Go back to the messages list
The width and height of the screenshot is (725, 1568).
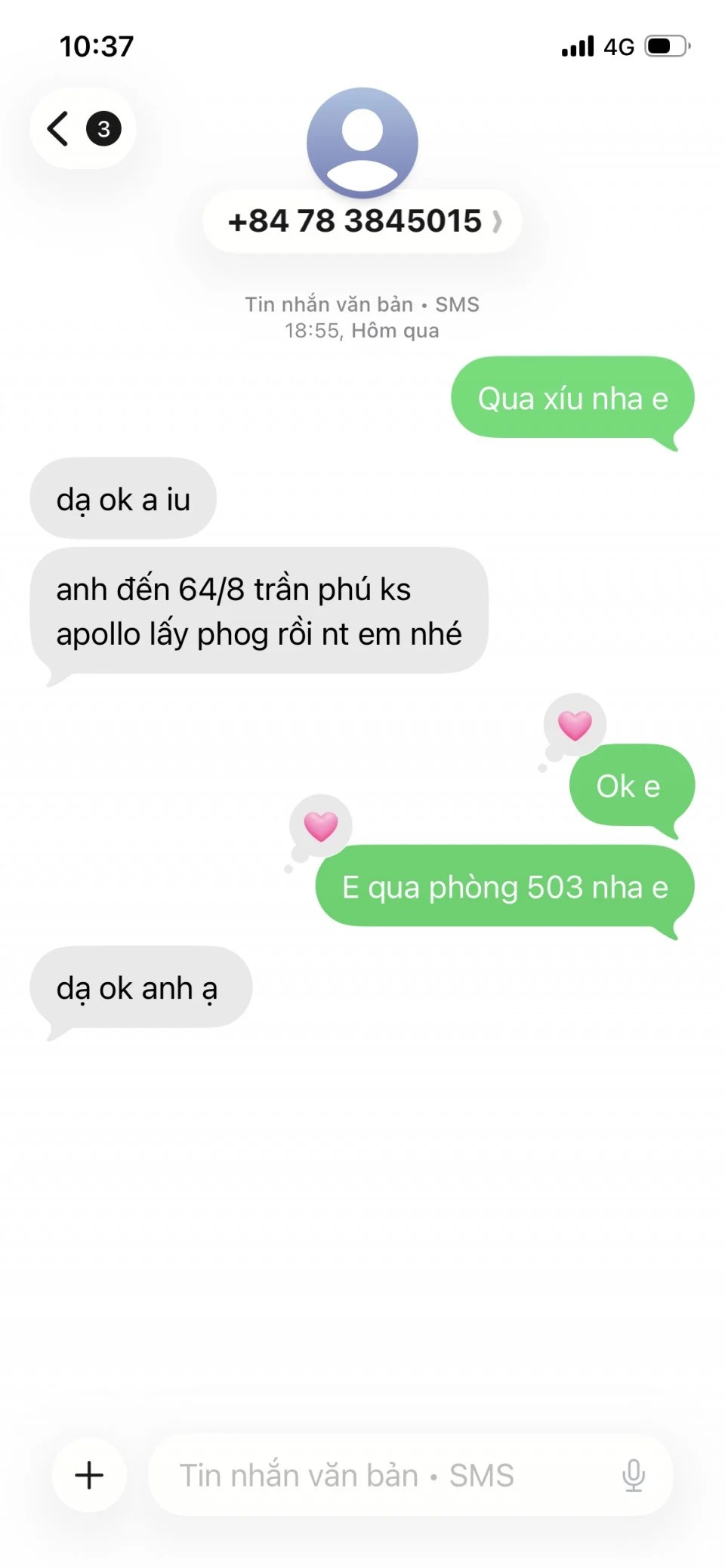coord(82,128)
